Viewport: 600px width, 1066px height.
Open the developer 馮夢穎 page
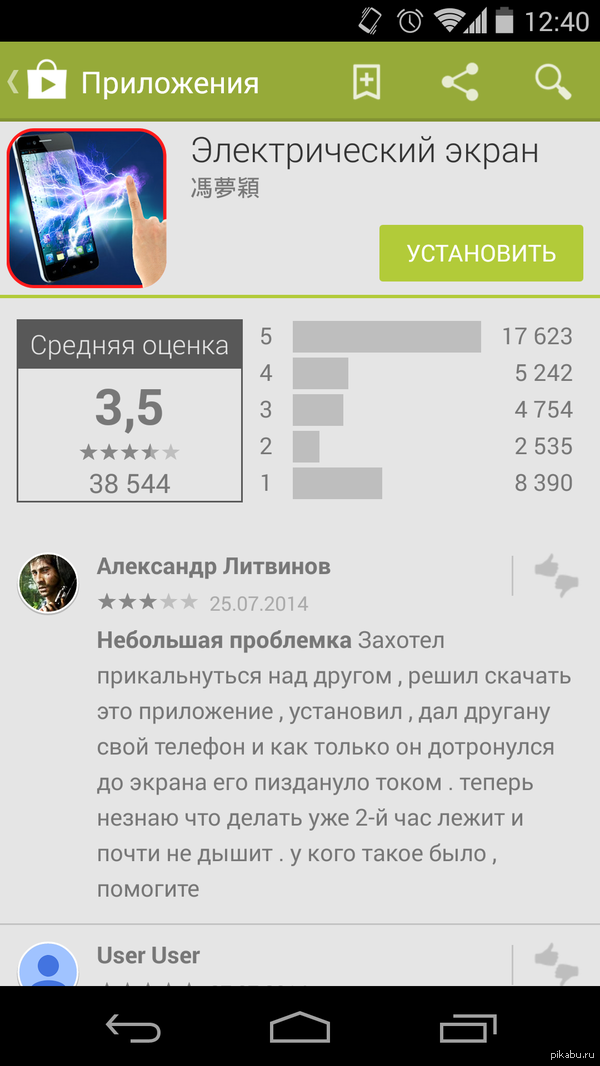(x=225, y=187)
